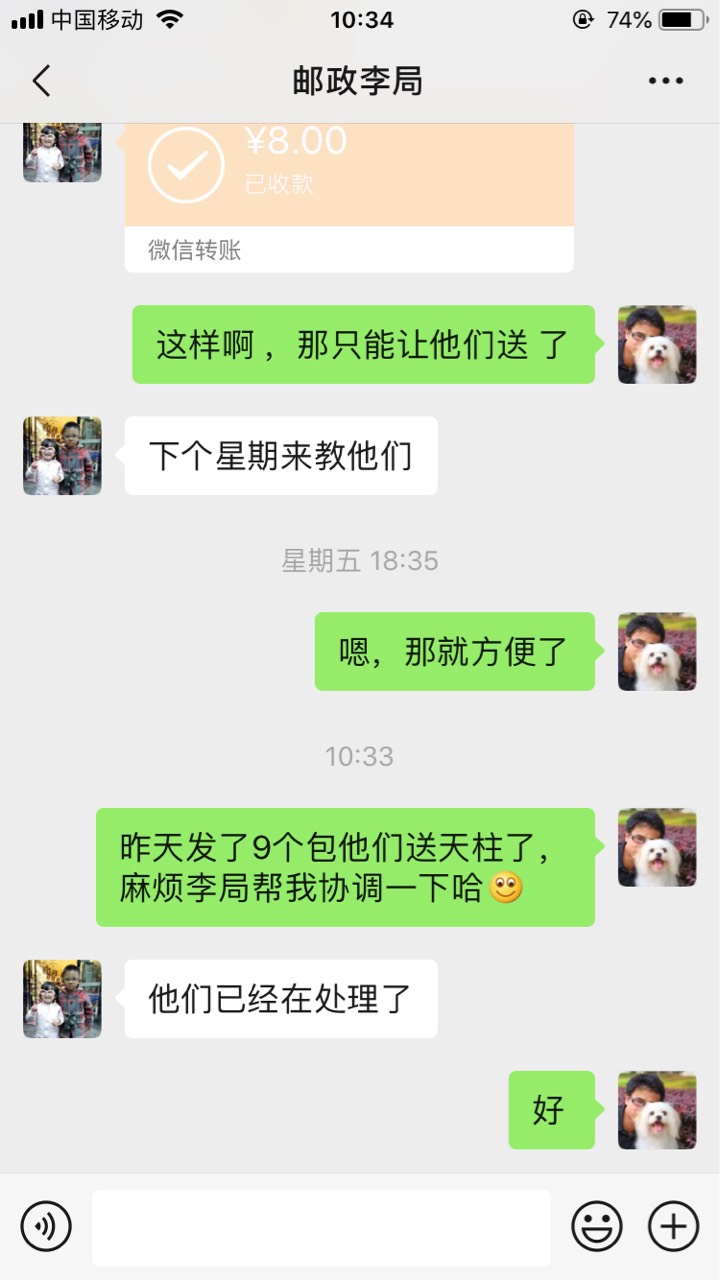Go back to the chat list
Image resolution: width=720 pixels, height=1280 pixels.
[41, 81]
